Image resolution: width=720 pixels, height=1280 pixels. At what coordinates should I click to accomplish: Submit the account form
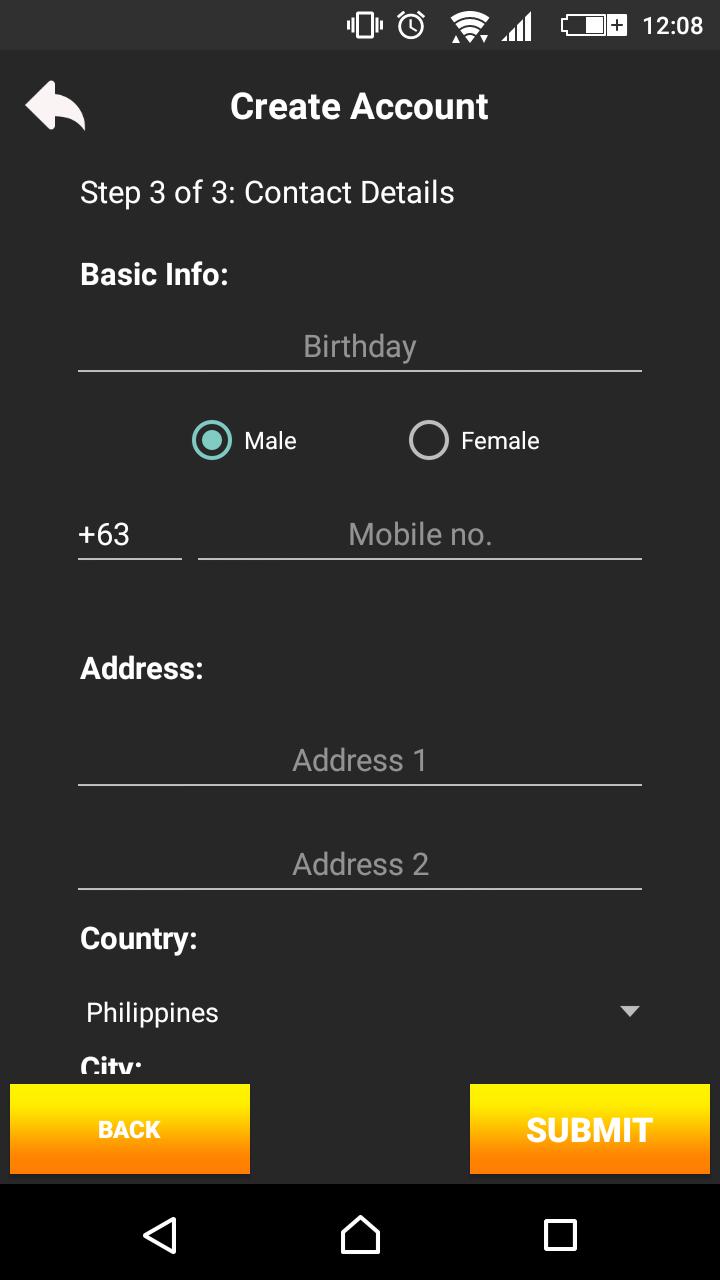(x=590, y=1129)
